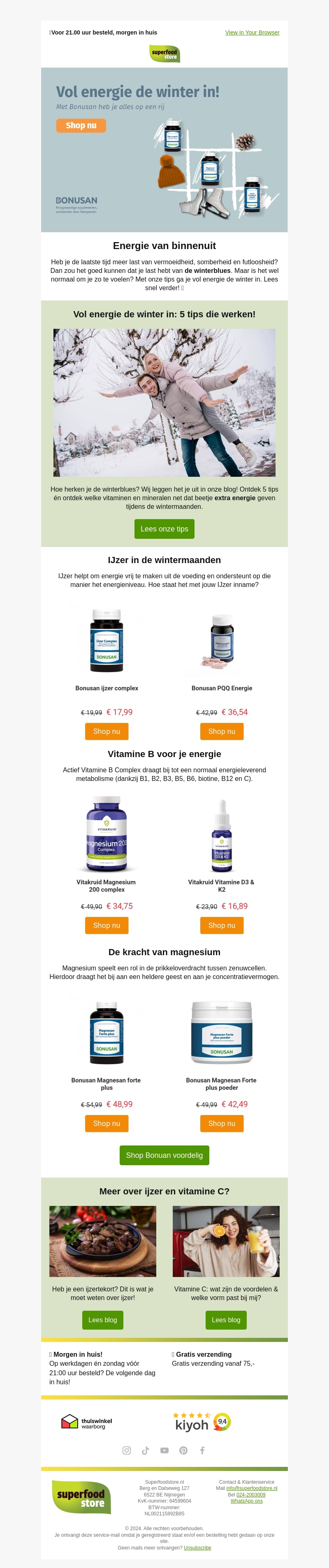Screen dimensions: 329x1568
Task: Read the Vitamine C blog via Lees blog
Action: [226, 1320]
